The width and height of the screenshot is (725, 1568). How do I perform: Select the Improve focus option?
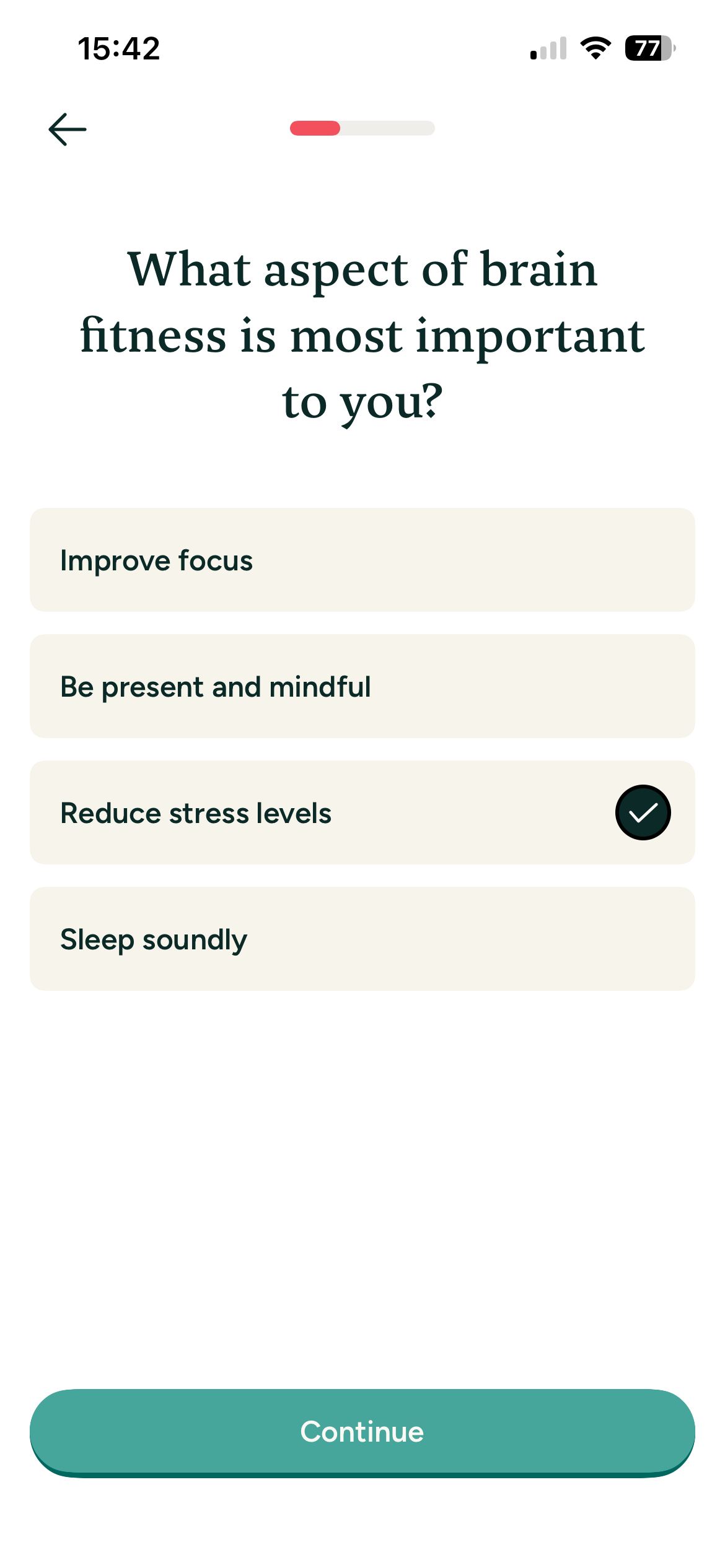point(362,560)
